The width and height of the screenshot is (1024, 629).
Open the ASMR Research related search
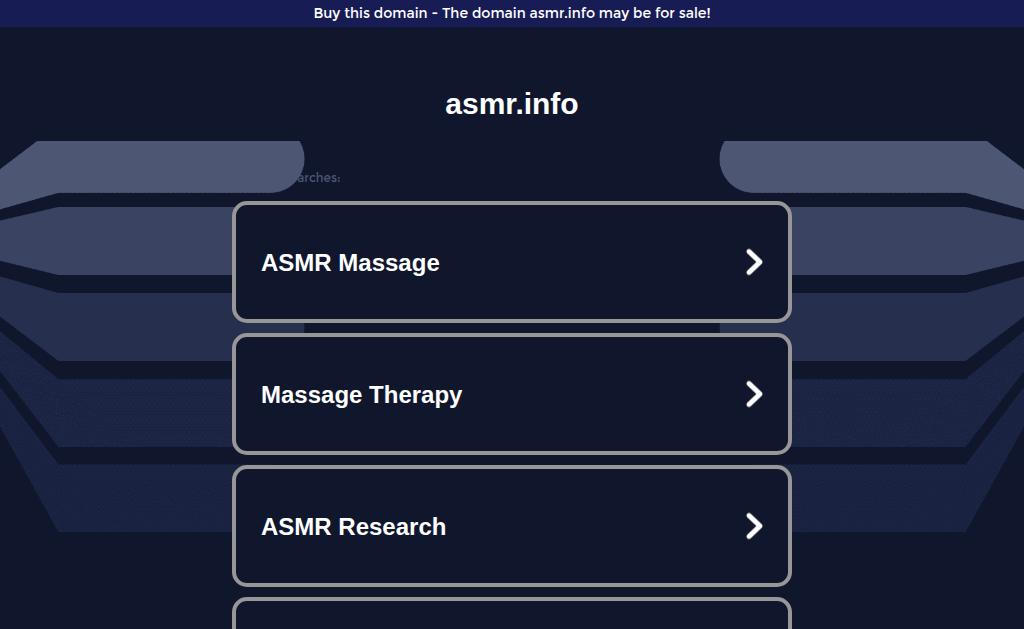pyautogui.click(x=511, y=526)
